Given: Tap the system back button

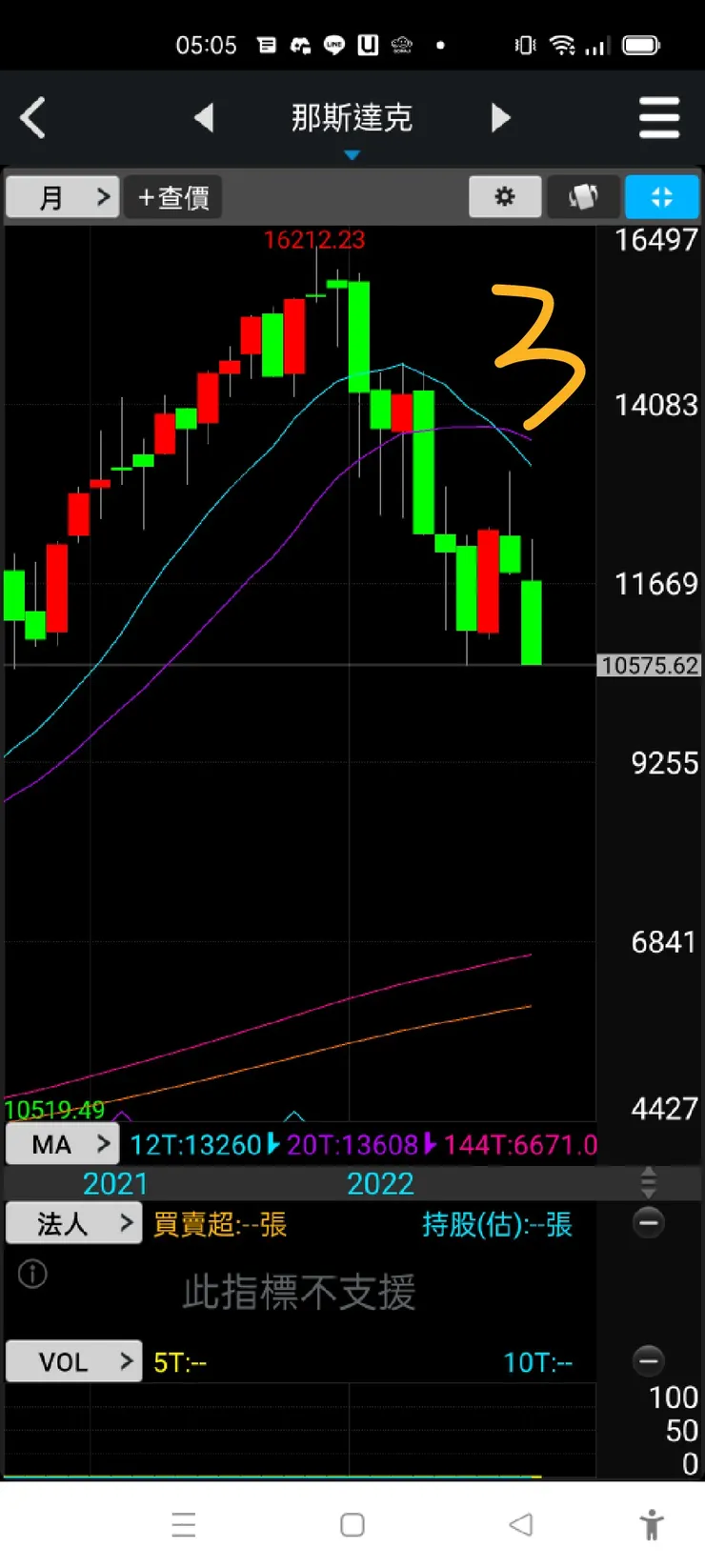Looking at the screenshot, I should coord(520,1524).
